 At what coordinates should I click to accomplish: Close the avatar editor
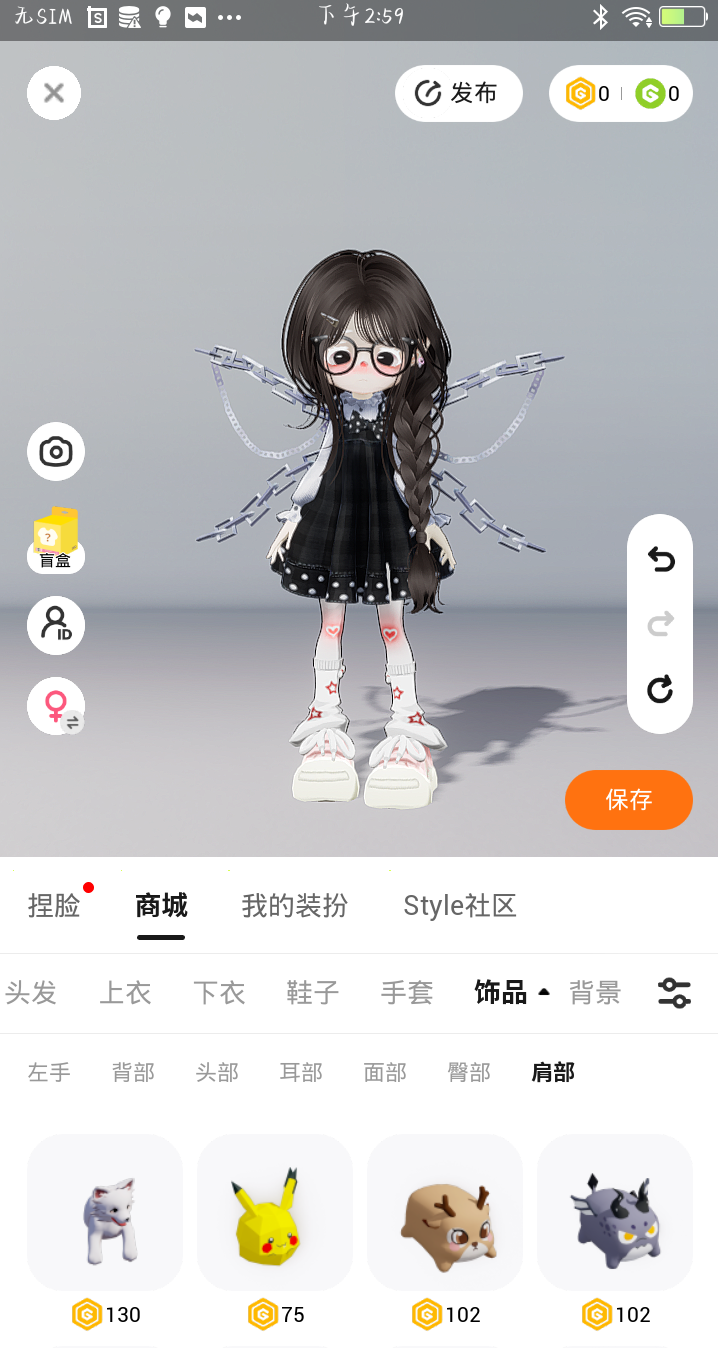(54, 93)
